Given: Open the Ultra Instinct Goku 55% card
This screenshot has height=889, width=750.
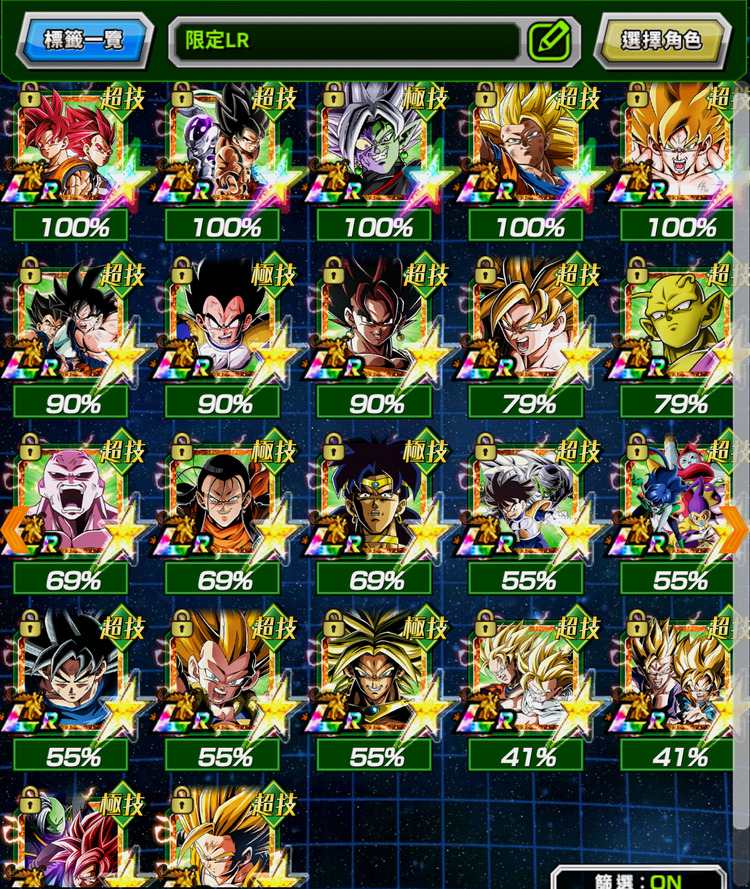Looking at the screenshot, I should click(x=70, y=675).
